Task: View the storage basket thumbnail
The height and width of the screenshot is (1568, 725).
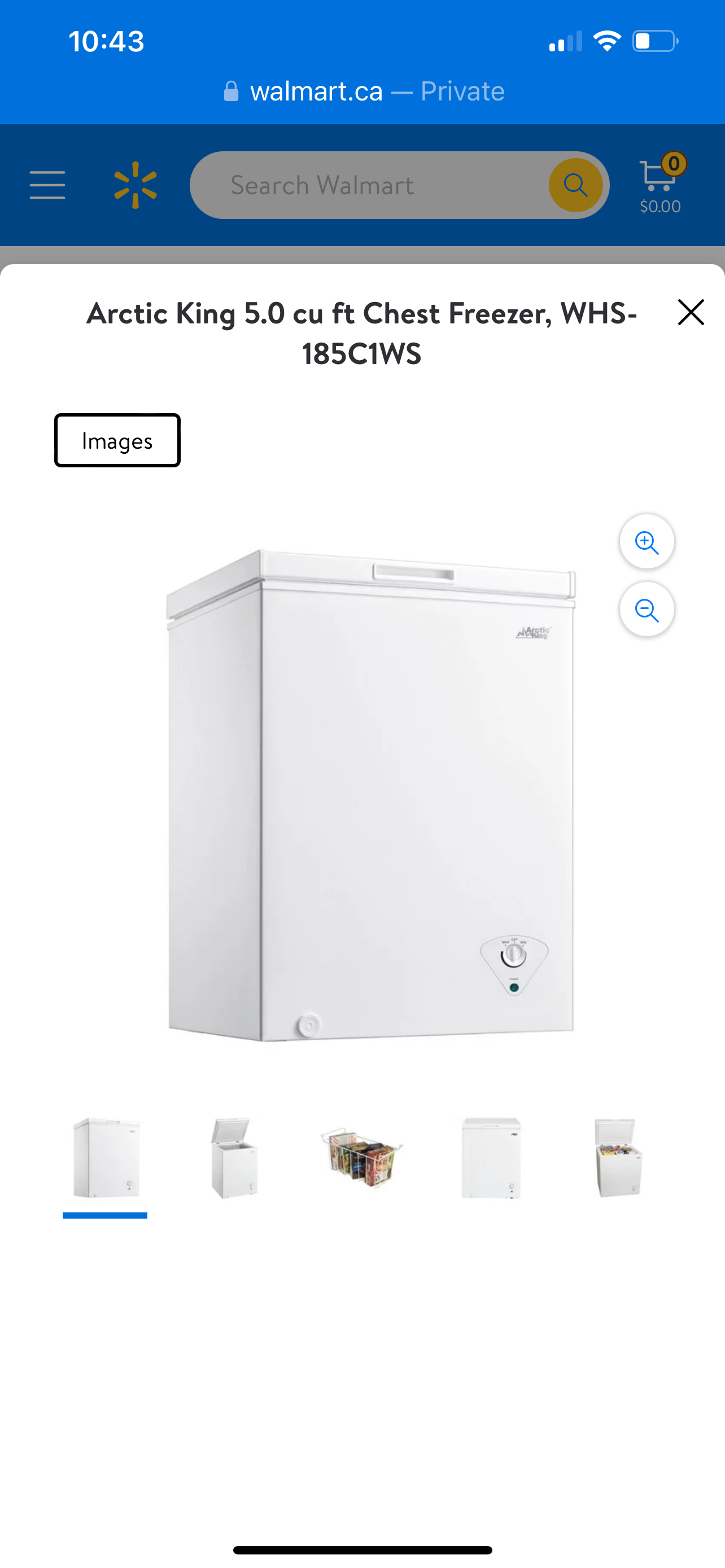Action: [x=361, y=1158]
